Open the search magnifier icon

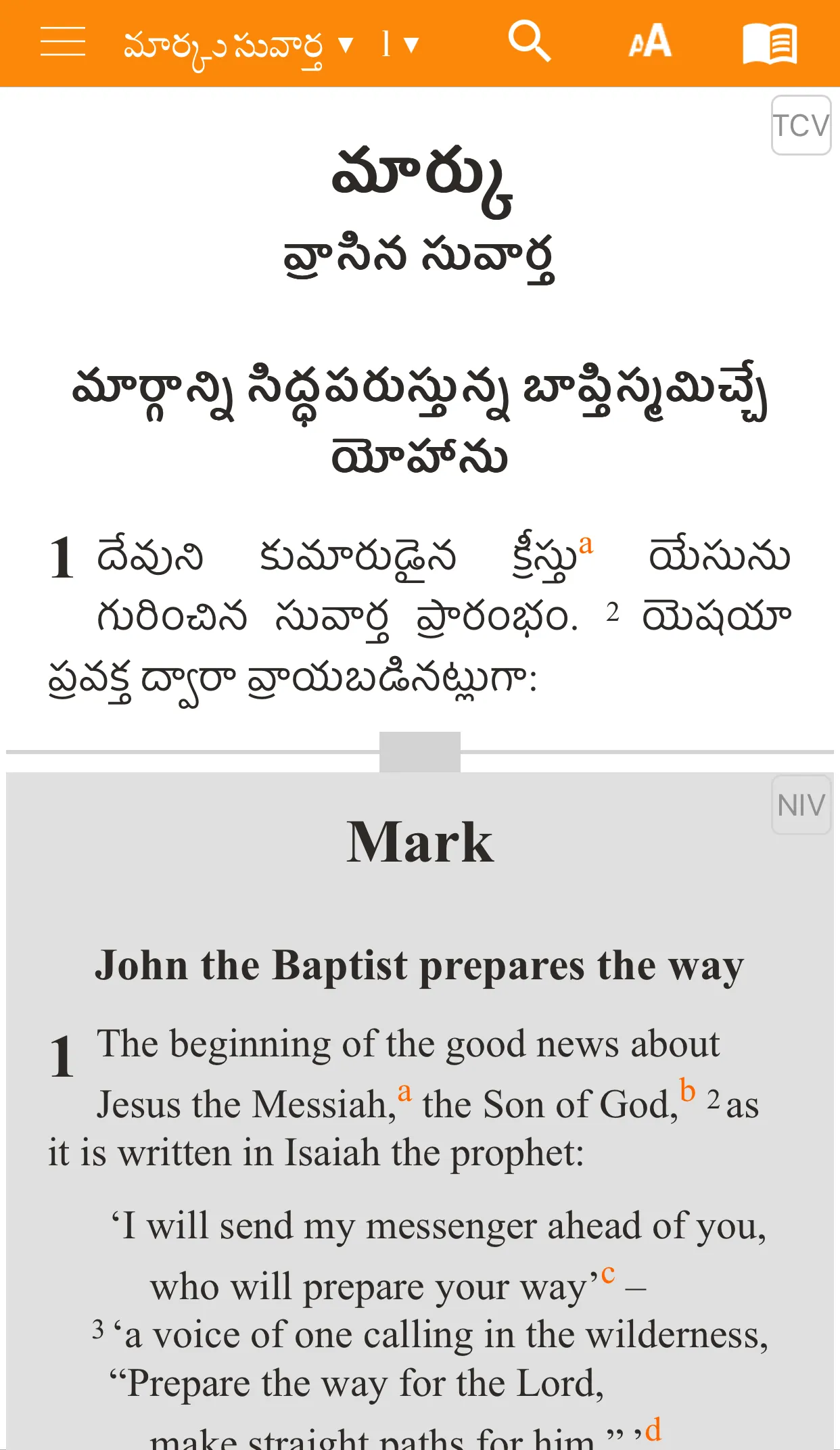(x=530, y=42)
